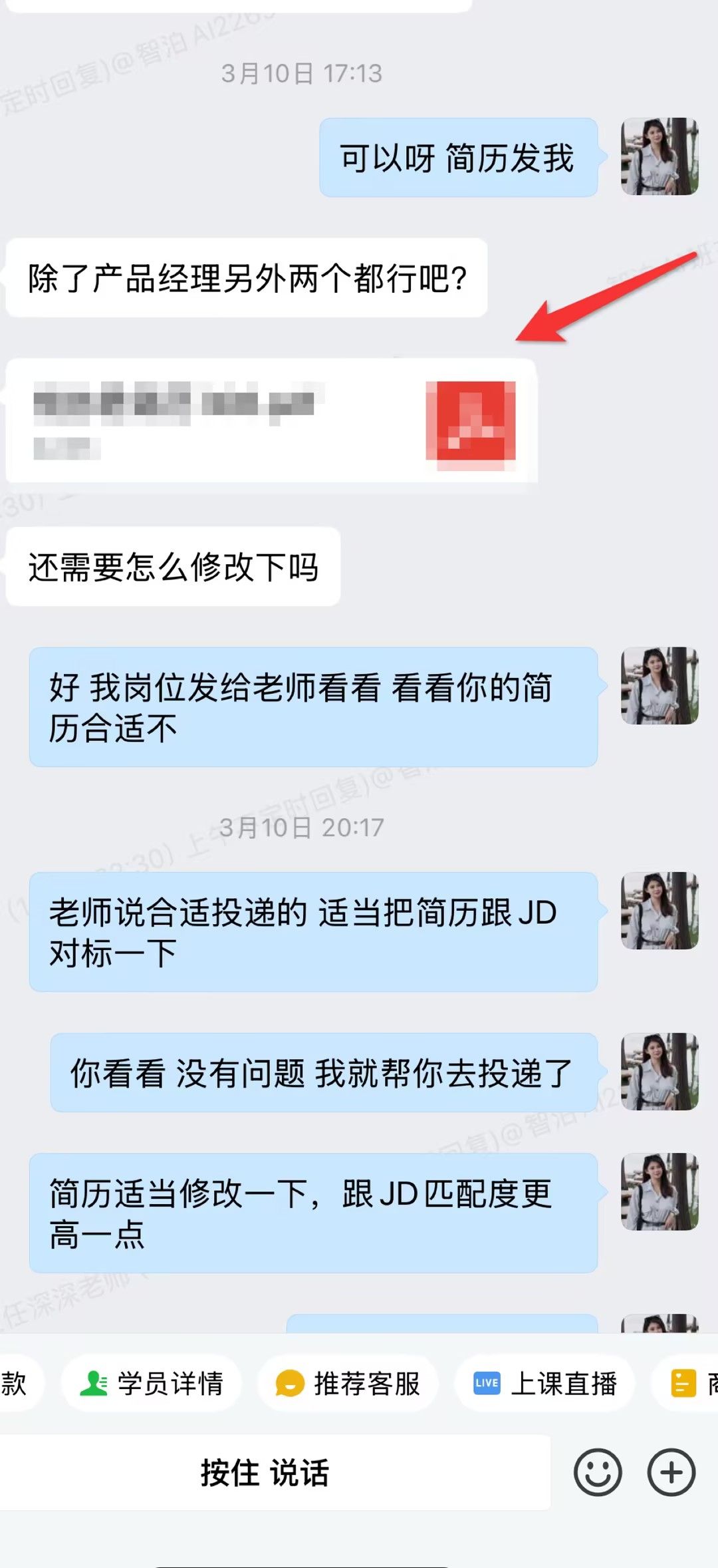Viewport: 718px width, 1568px height.
Task: Open 上课直播 quick action
Action: click(x=545, y=1384)
